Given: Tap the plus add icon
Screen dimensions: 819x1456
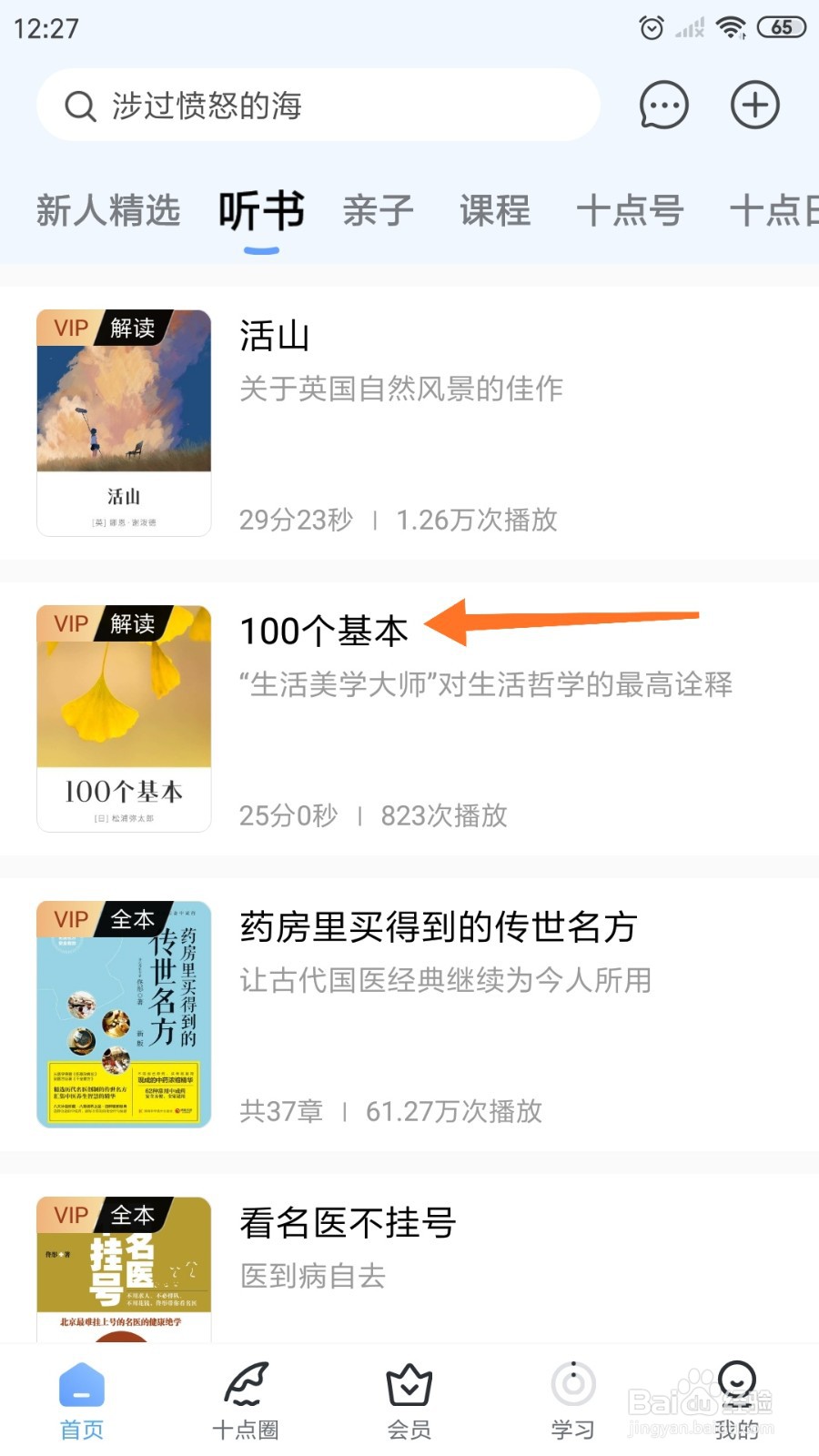Looking at the screenshot, I should click(x=754, y=106).
